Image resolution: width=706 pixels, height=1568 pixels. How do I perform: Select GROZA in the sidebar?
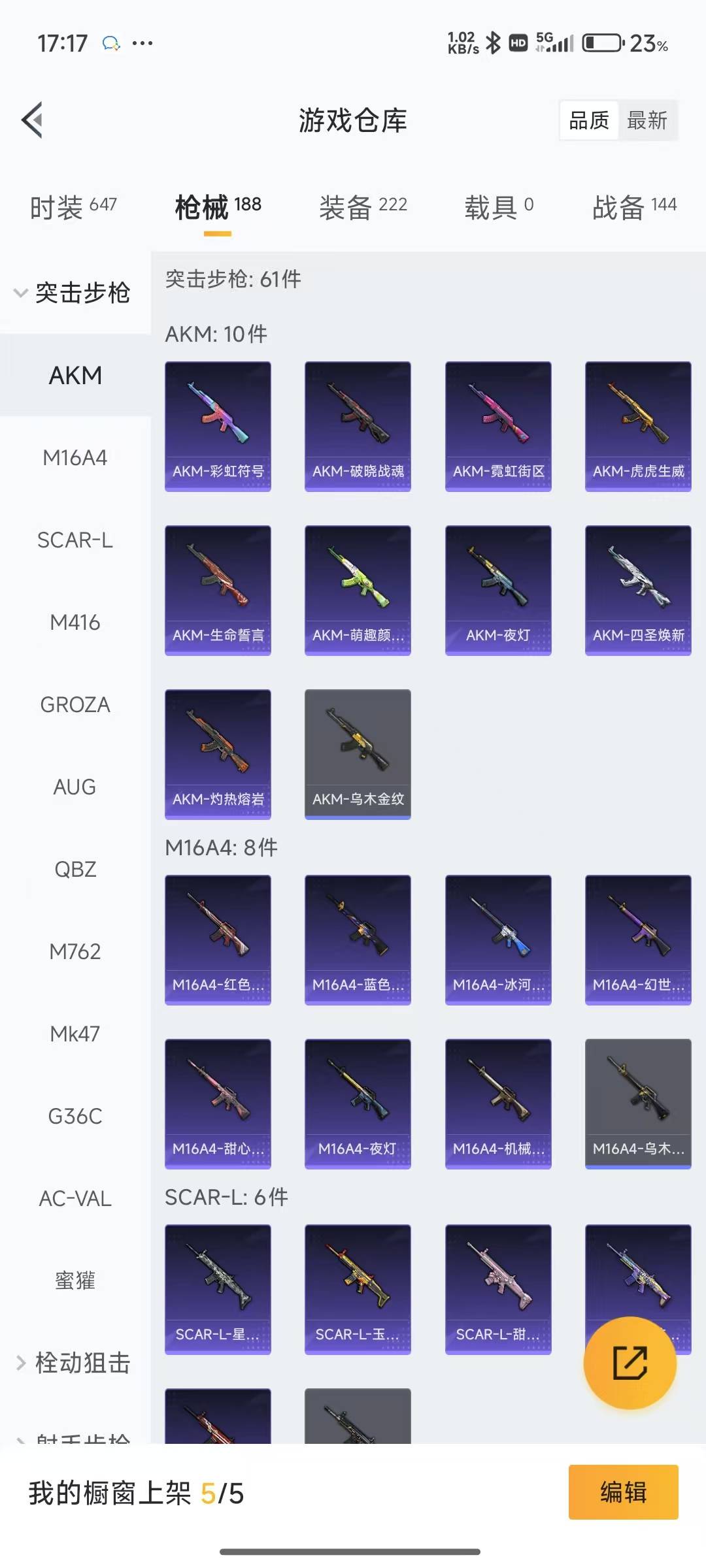tap(75, 705)
